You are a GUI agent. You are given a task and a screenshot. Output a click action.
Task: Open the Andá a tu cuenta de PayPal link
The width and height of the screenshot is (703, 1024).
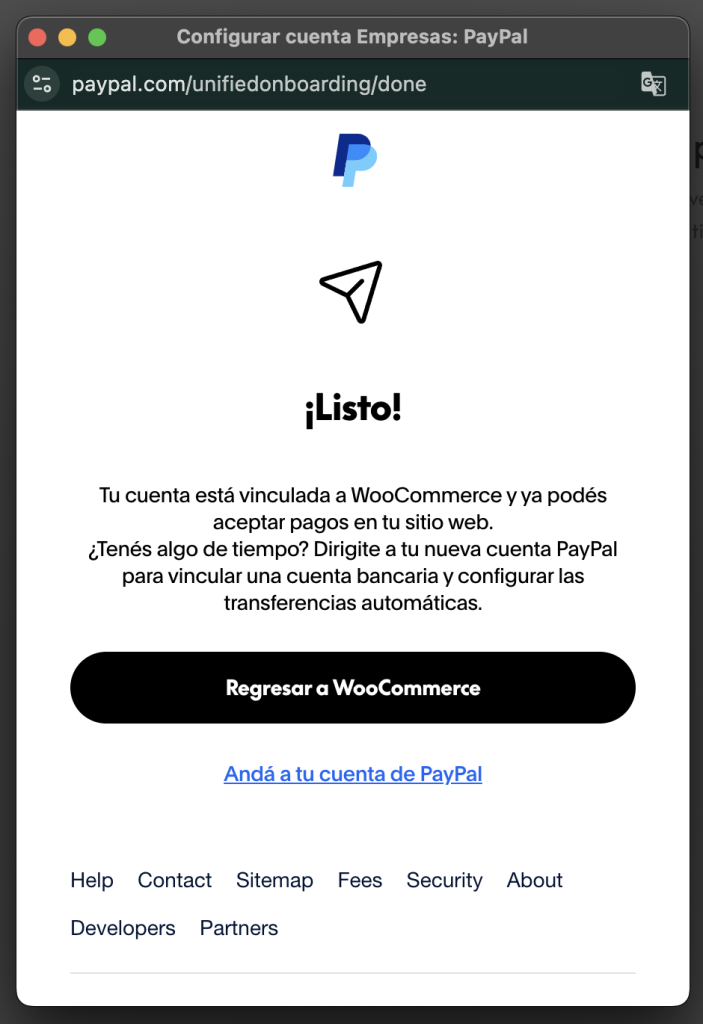tap(352, 774)
